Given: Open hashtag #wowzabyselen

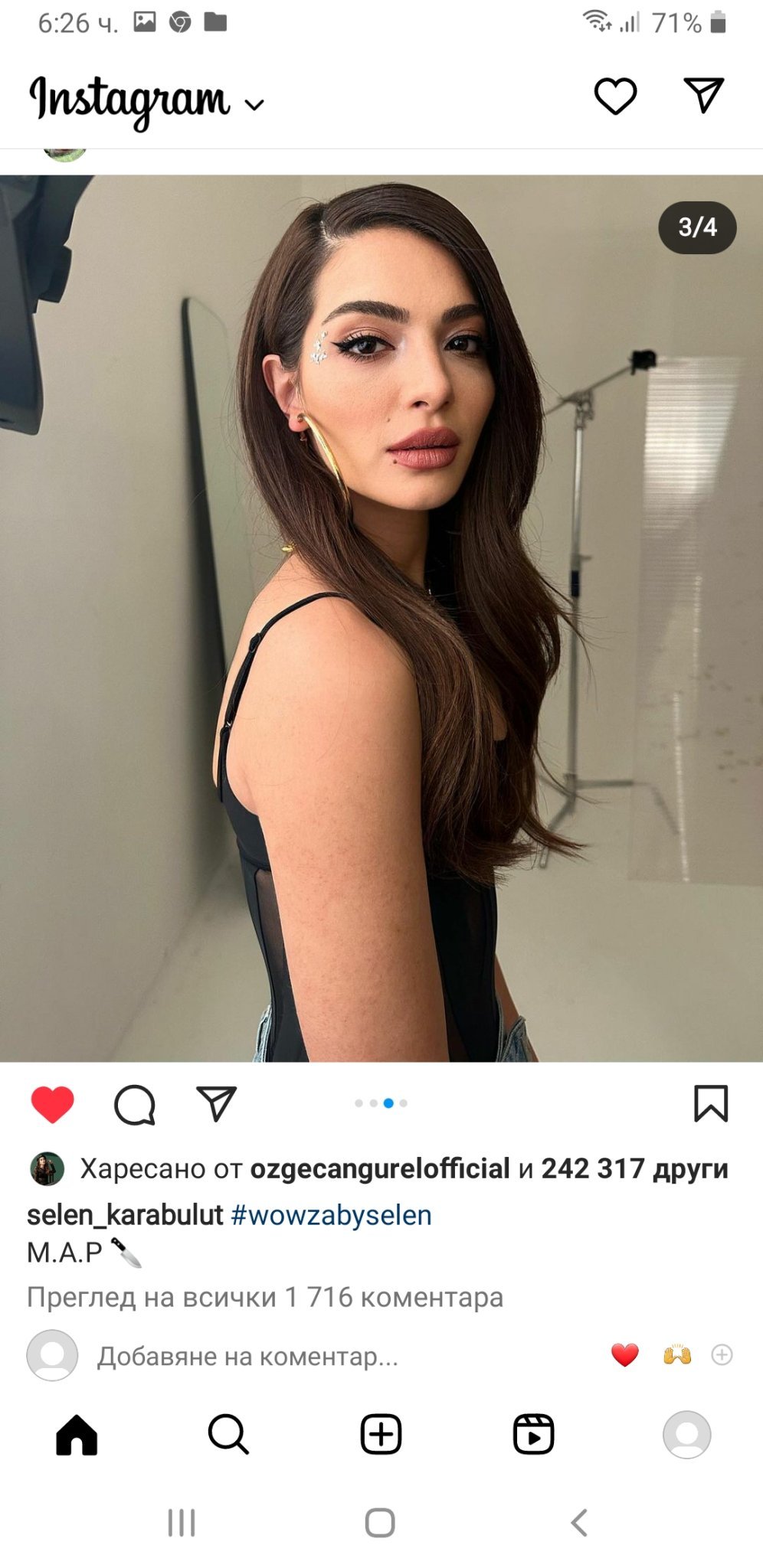Looking at the screenshot, I should tap(331, 1215).
